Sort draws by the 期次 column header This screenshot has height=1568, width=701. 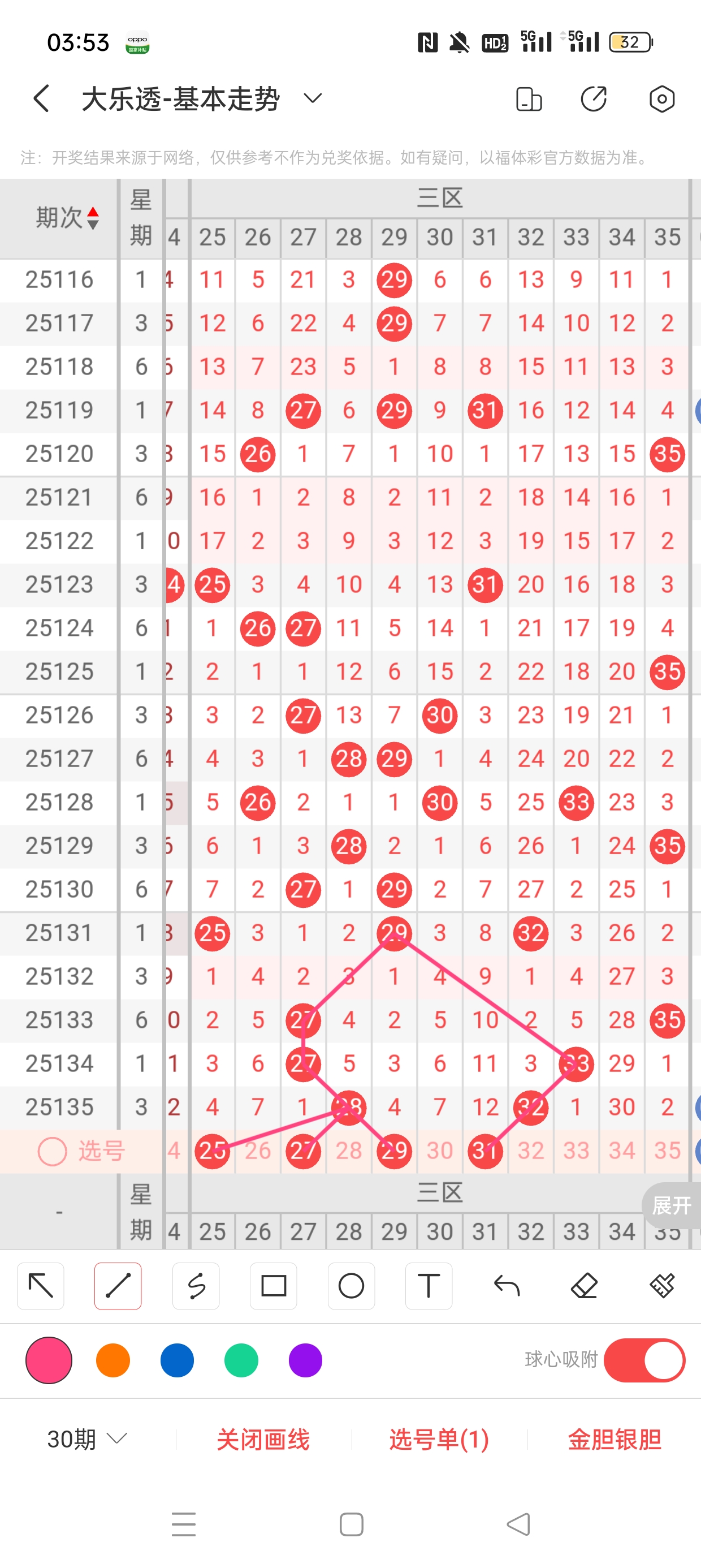tap(66, 218)
